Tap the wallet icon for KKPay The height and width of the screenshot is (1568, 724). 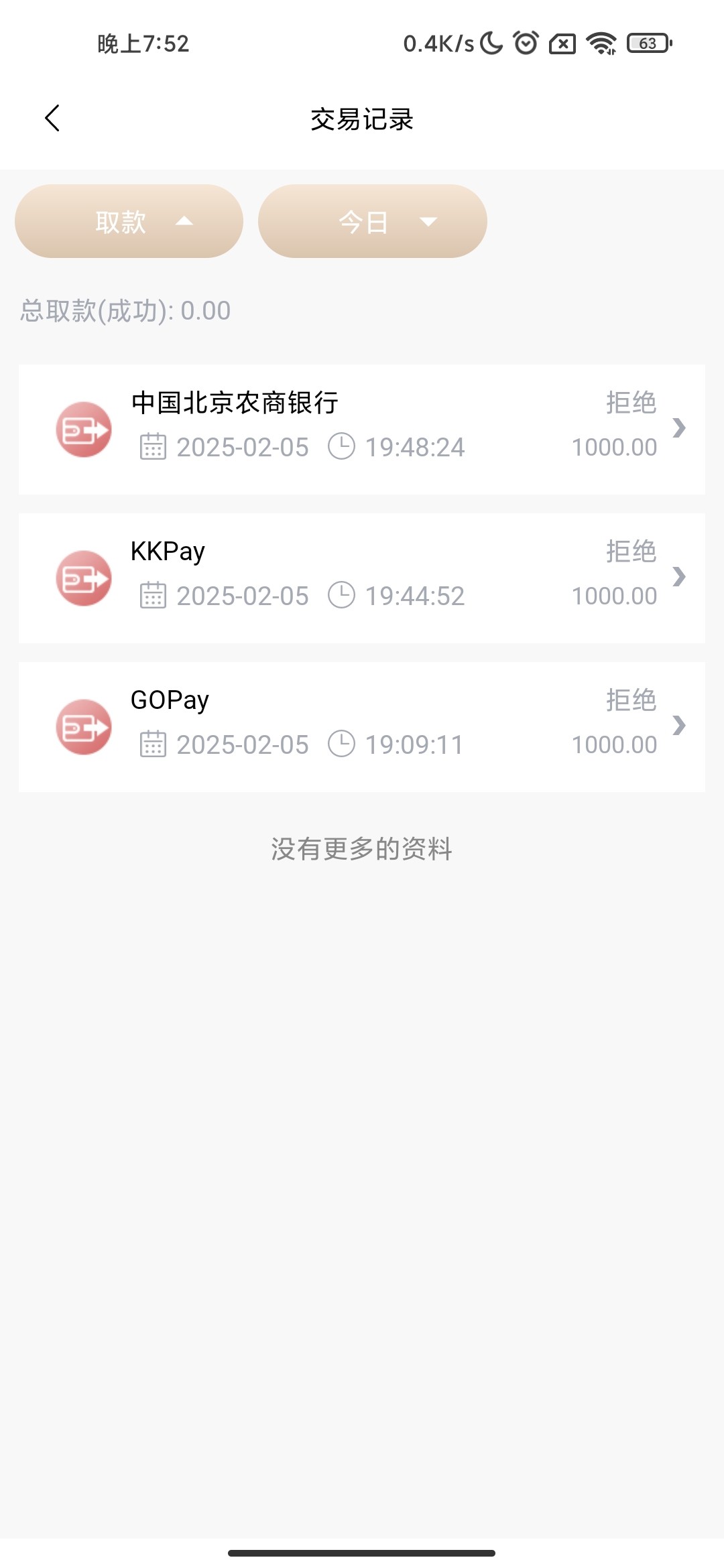click(82, 579)
